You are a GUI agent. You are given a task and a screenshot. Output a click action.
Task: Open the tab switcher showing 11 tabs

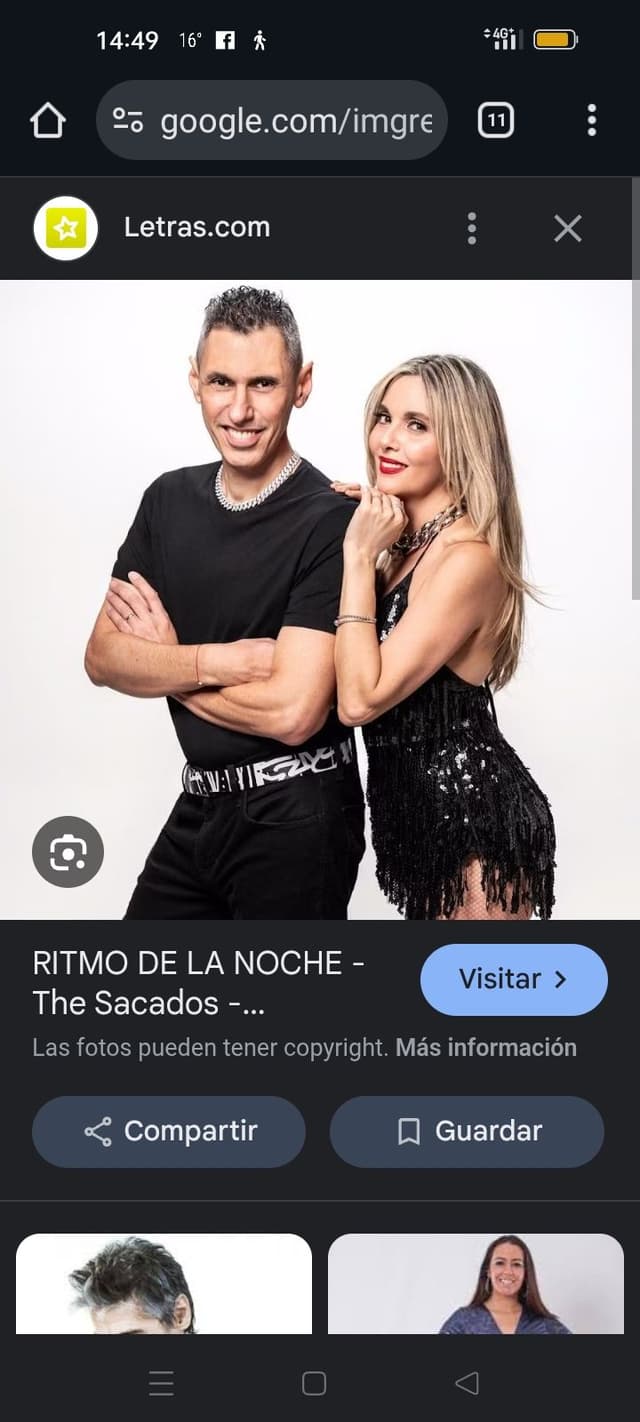496,121
